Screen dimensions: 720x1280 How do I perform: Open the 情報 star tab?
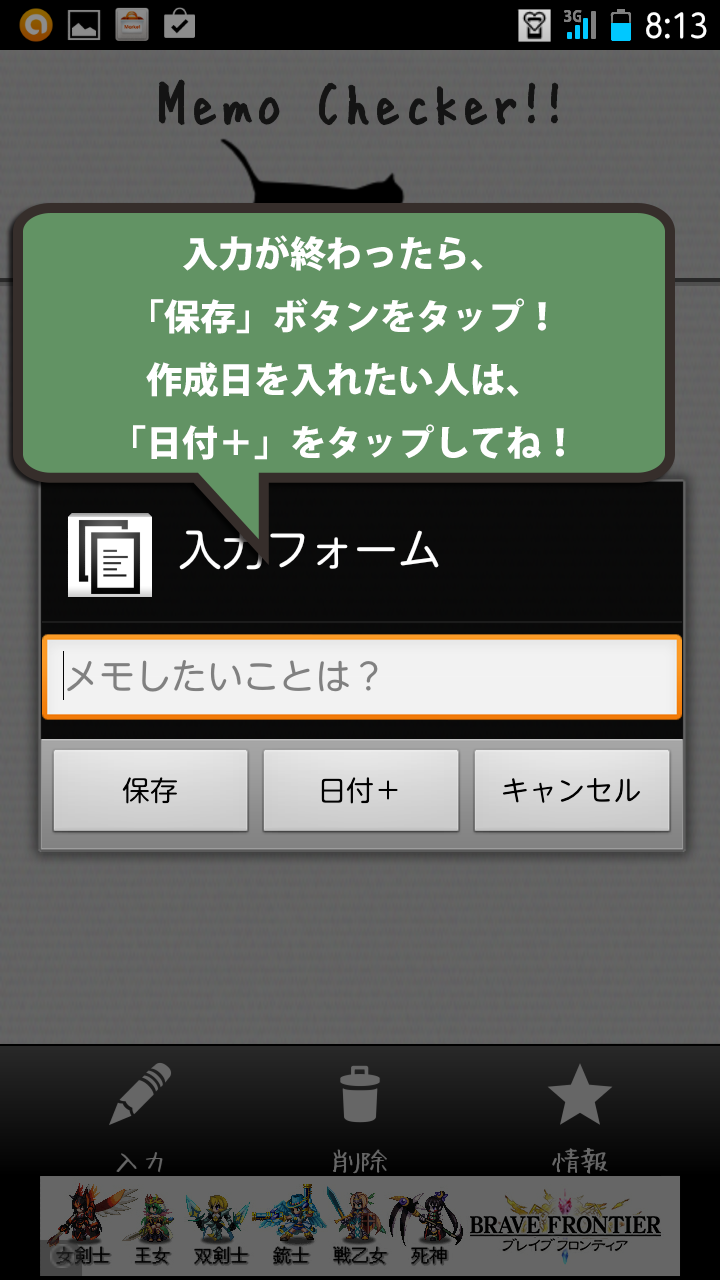pos(580,1115)
